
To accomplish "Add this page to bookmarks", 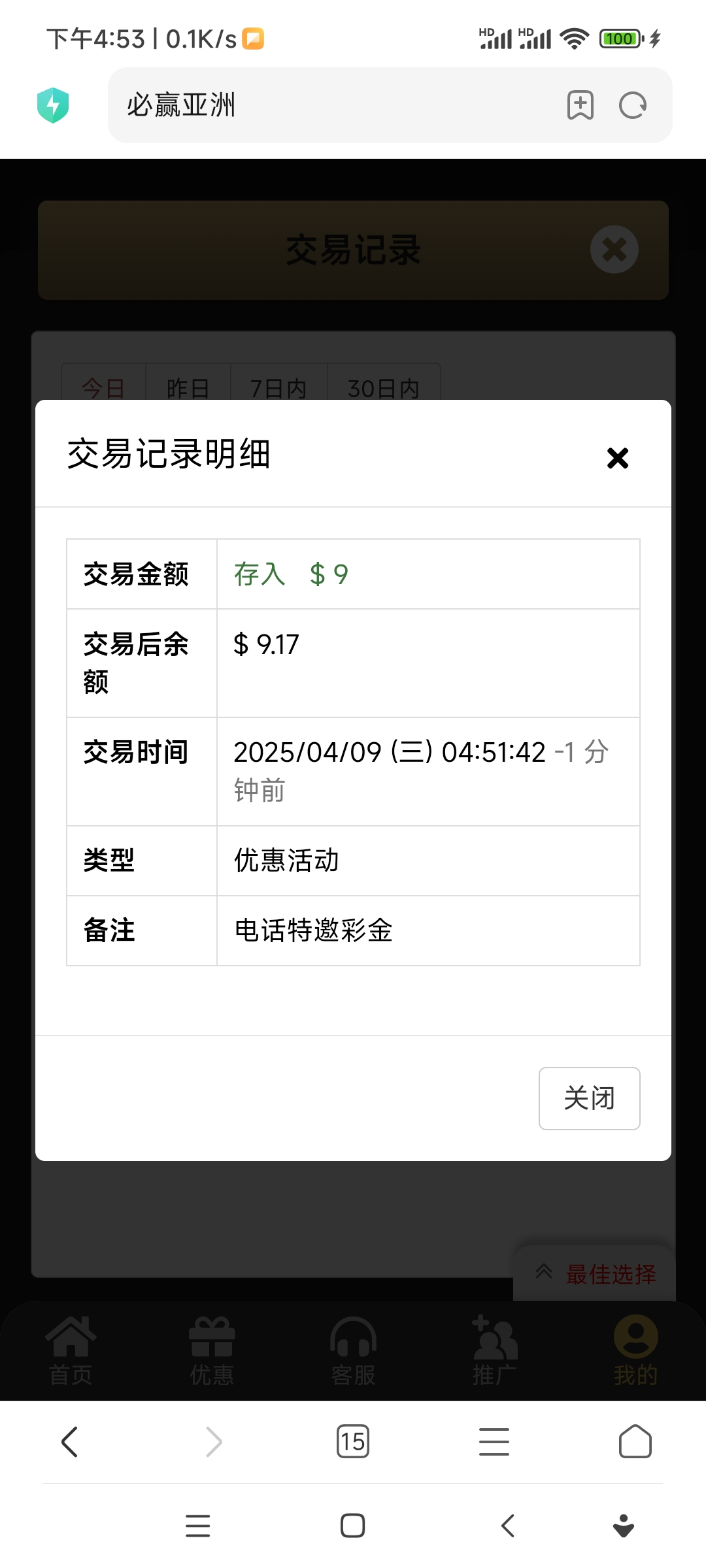I will coord(580,105).
